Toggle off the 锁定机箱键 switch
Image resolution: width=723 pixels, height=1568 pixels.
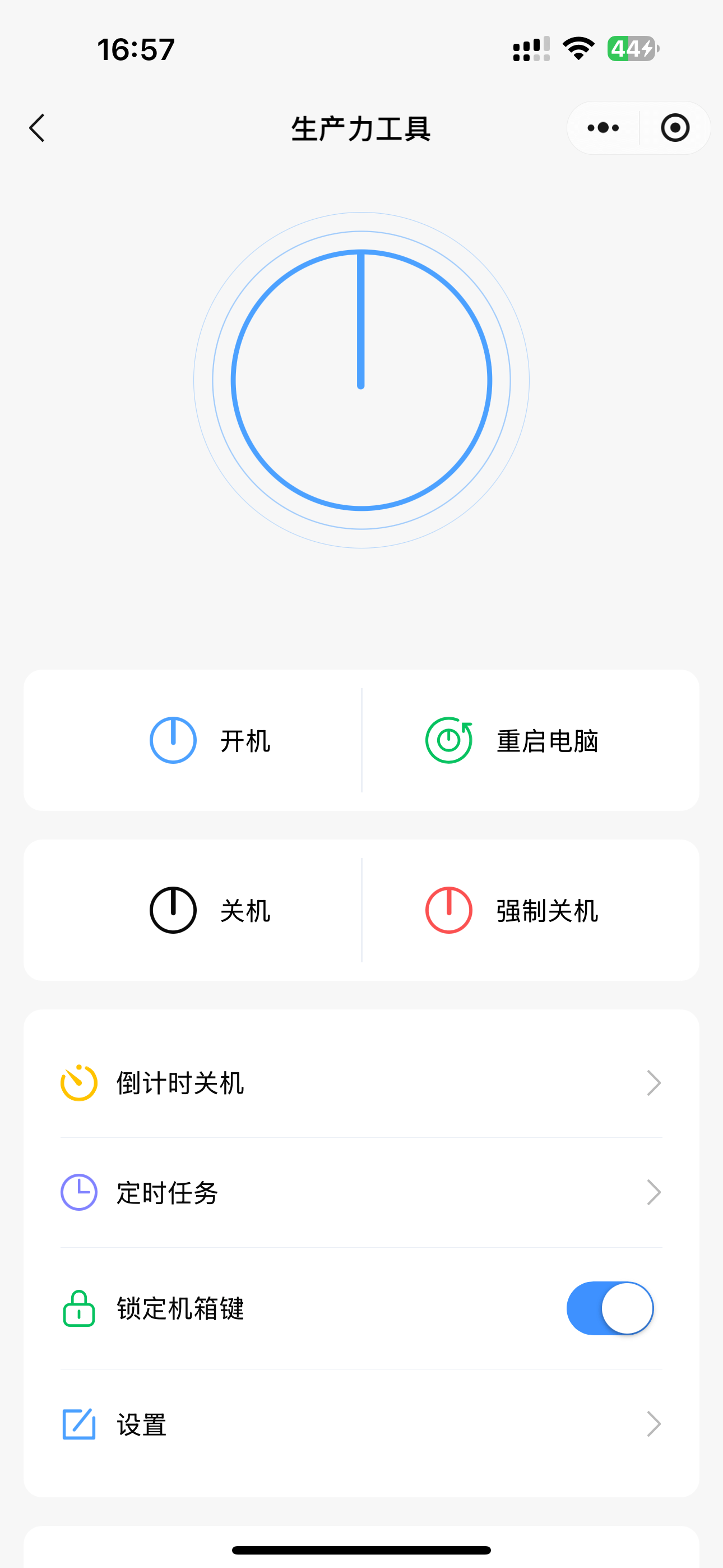(x=610, y=1308)
